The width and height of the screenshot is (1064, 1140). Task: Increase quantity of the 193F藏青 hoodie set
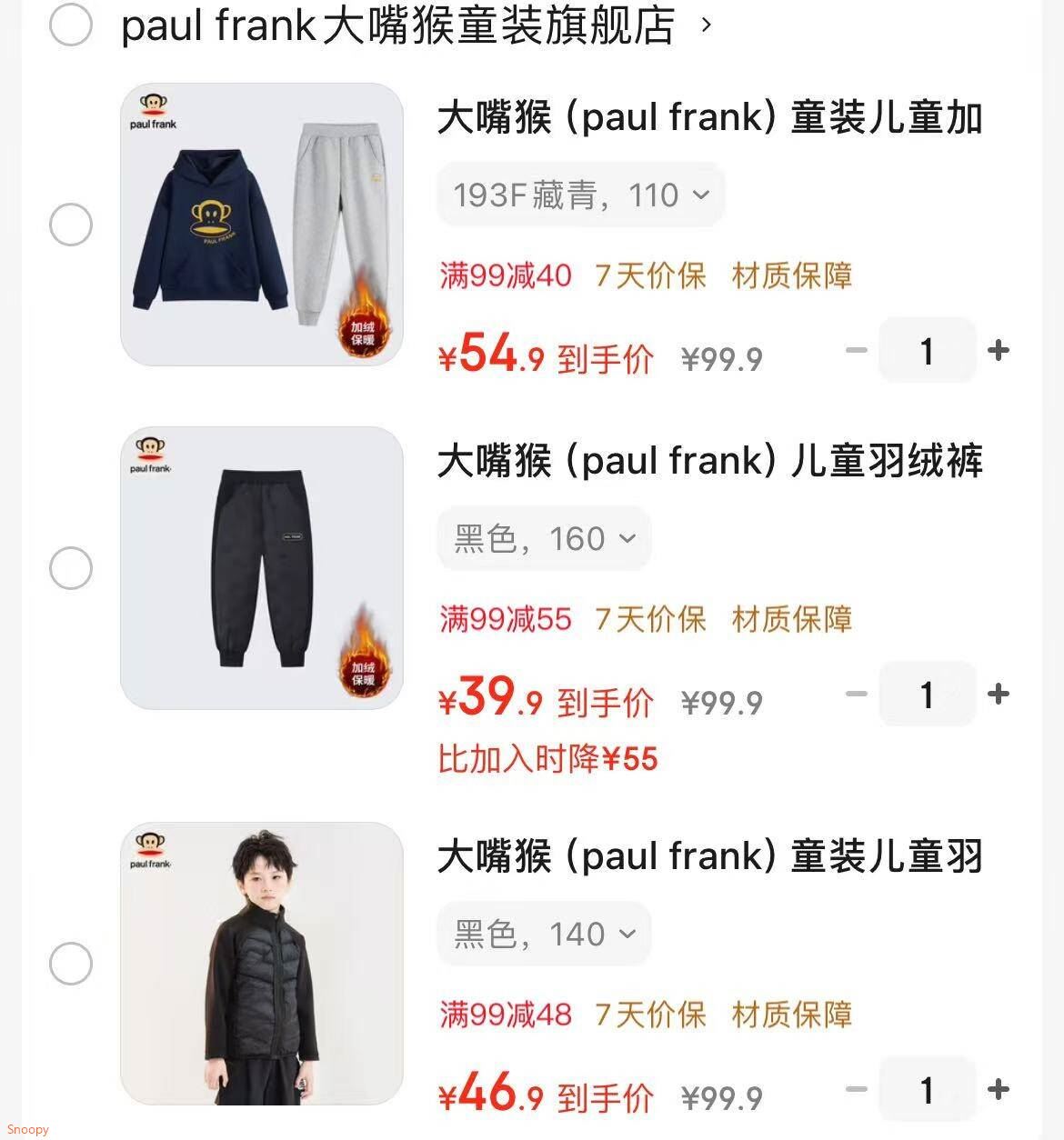[999, 350]
